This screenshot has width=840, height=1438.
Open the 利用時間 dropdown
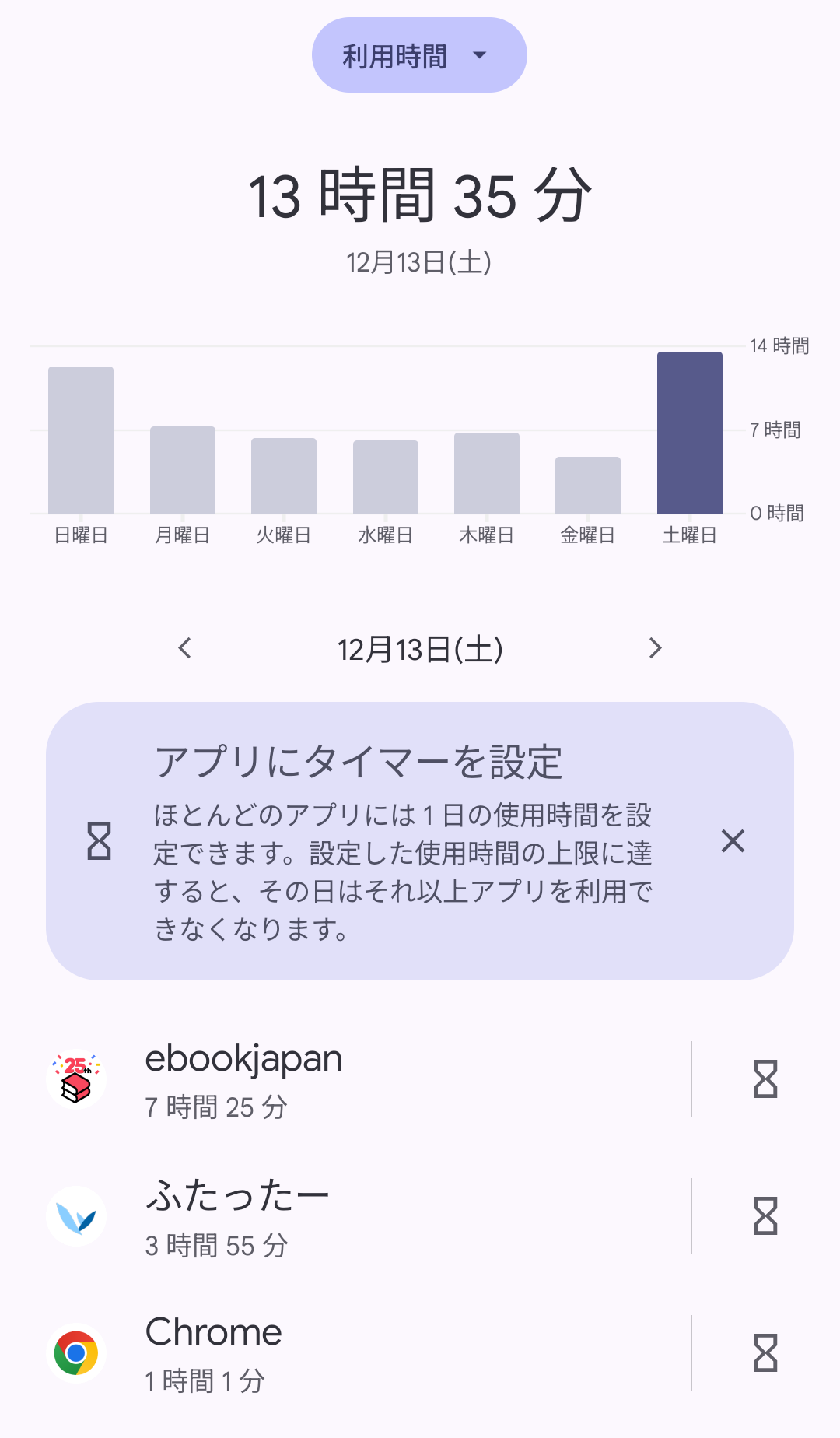point(419,55)
